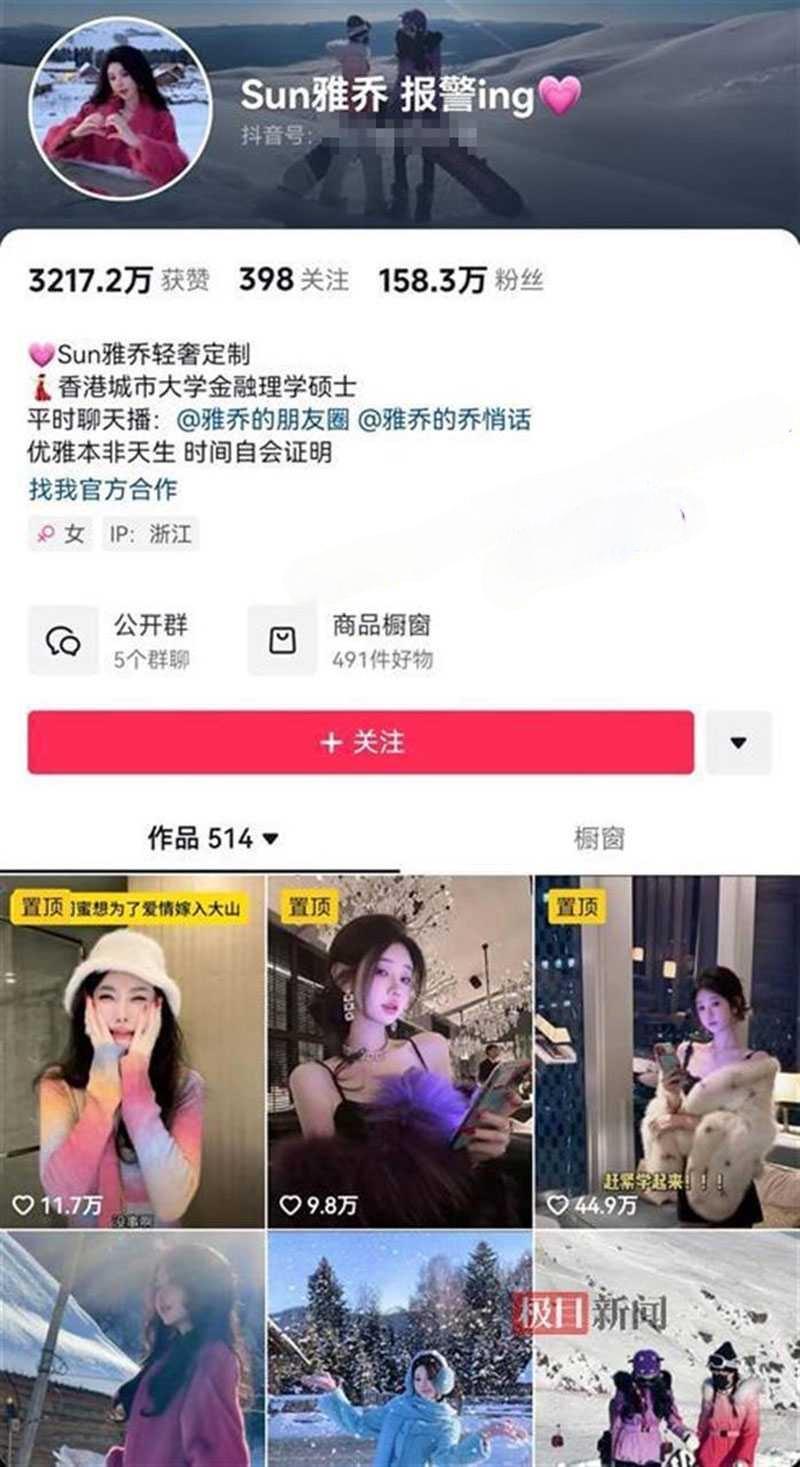Play pinned video with 11.7万 likes
Screen dimensions: 800x1467
point(133,1050)
